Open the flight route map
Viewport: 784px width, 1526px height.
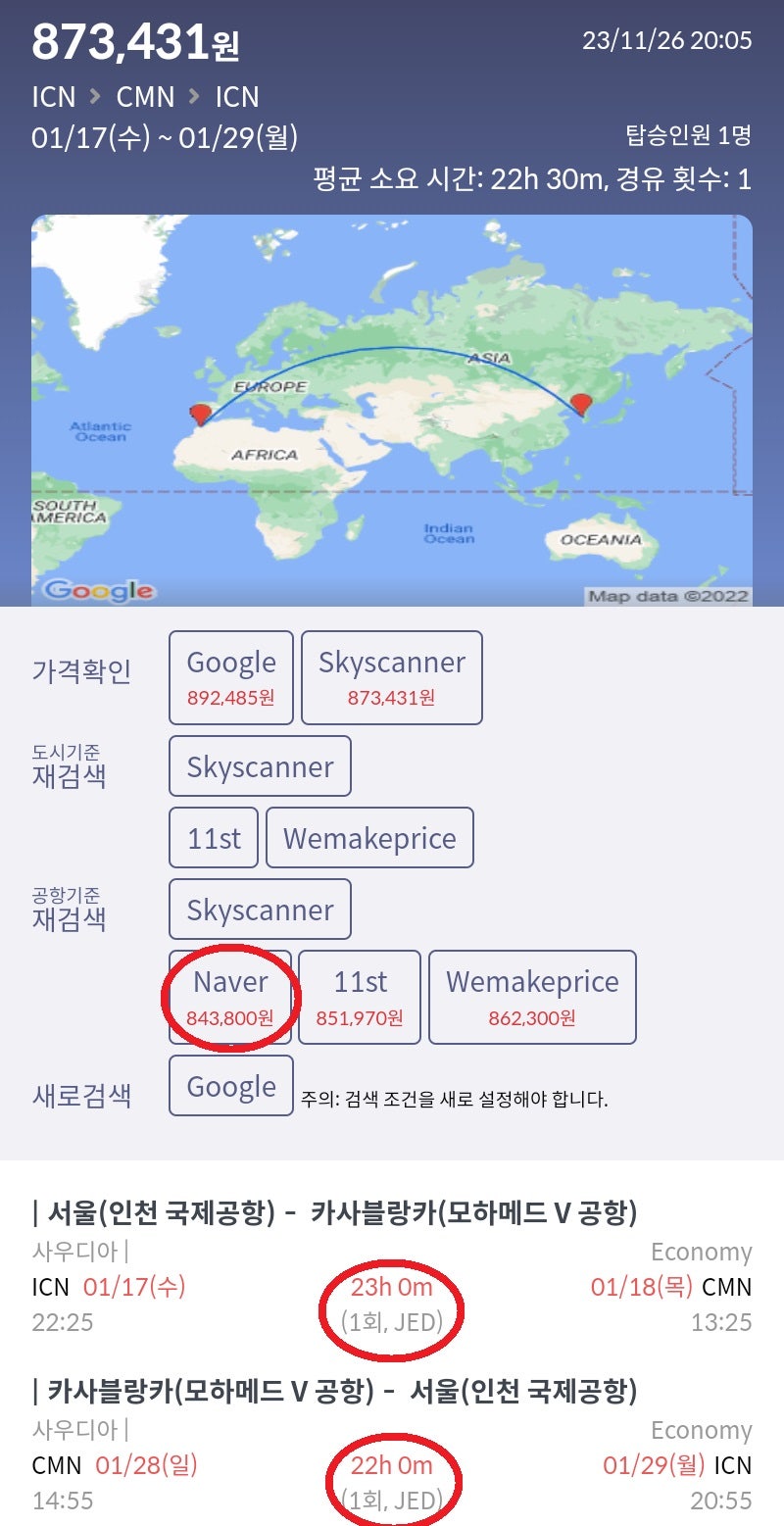coord(392,410)
